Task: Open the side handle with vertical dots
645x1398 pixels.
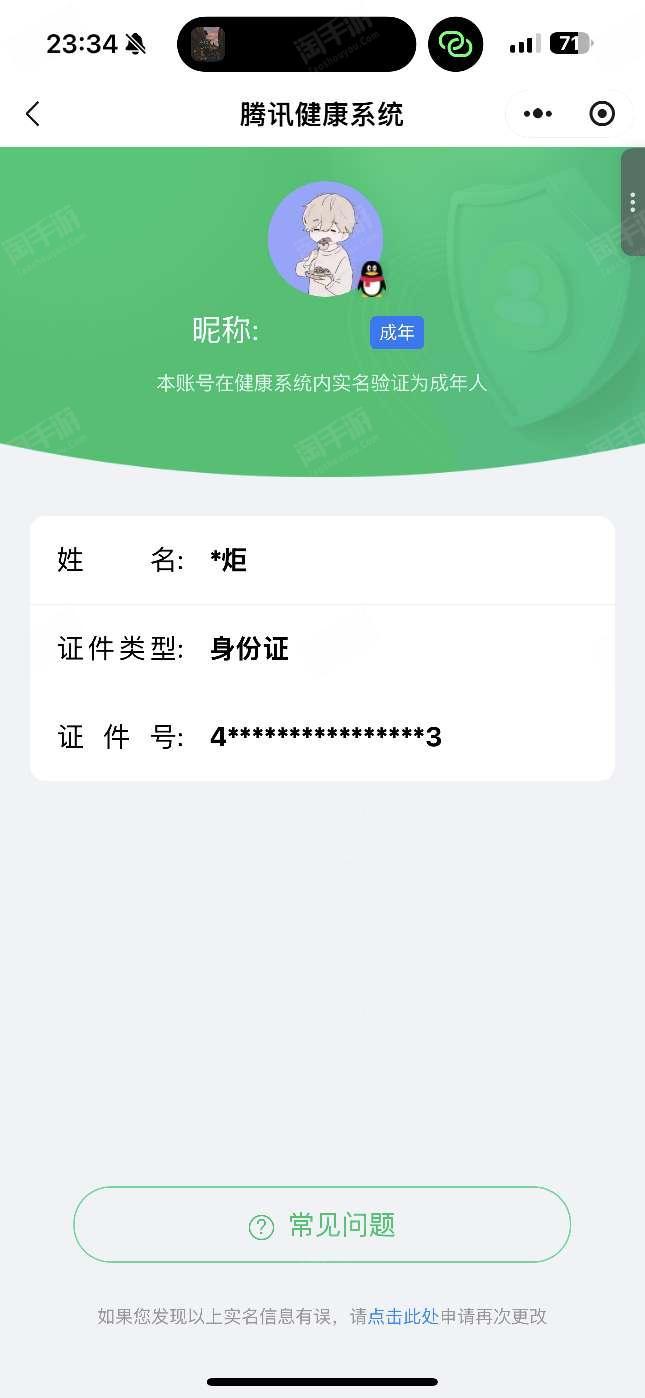Action: point(633,202)
